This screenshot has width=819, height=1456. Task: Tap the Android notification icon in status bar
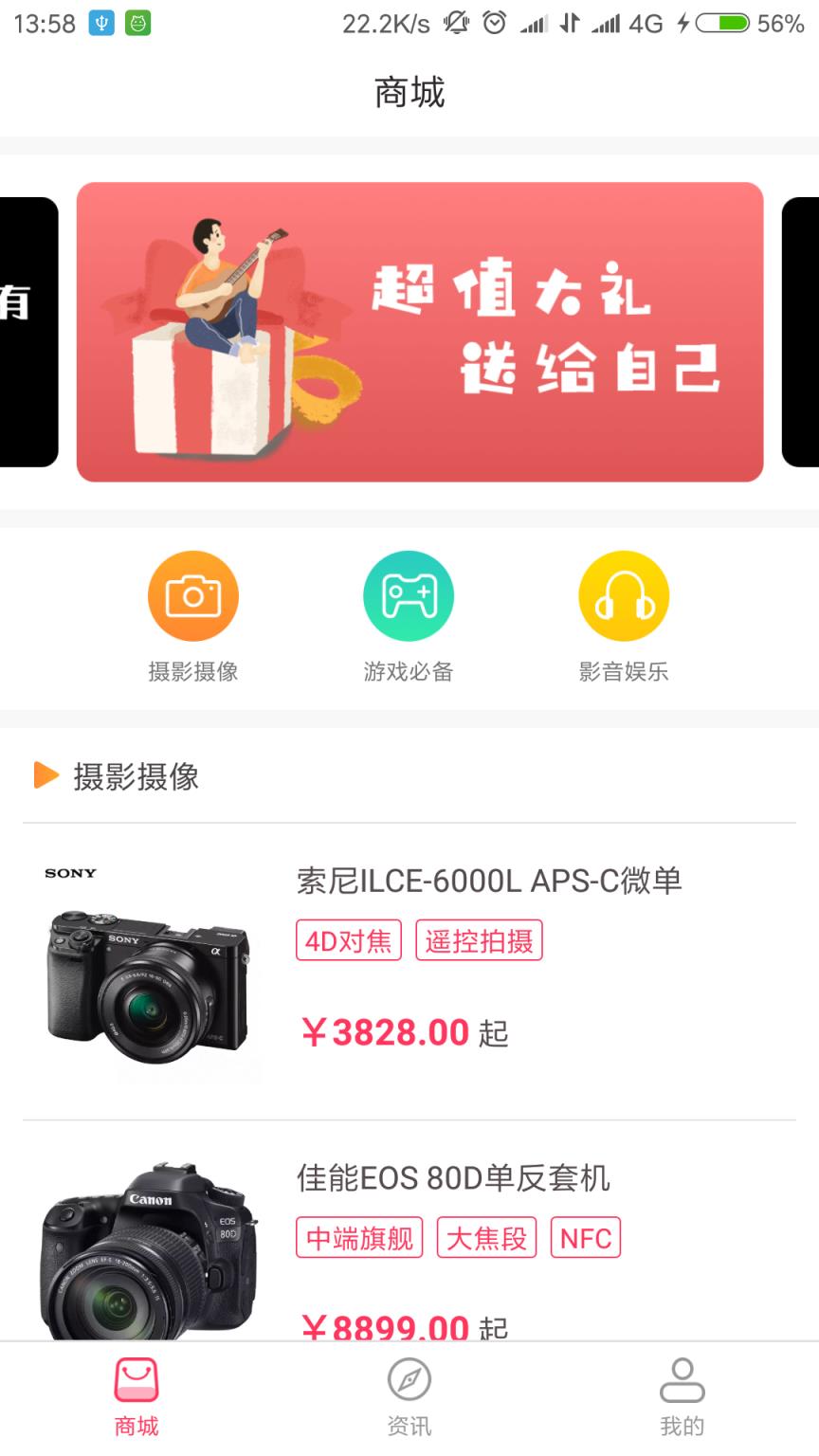(x=138, y=21)
